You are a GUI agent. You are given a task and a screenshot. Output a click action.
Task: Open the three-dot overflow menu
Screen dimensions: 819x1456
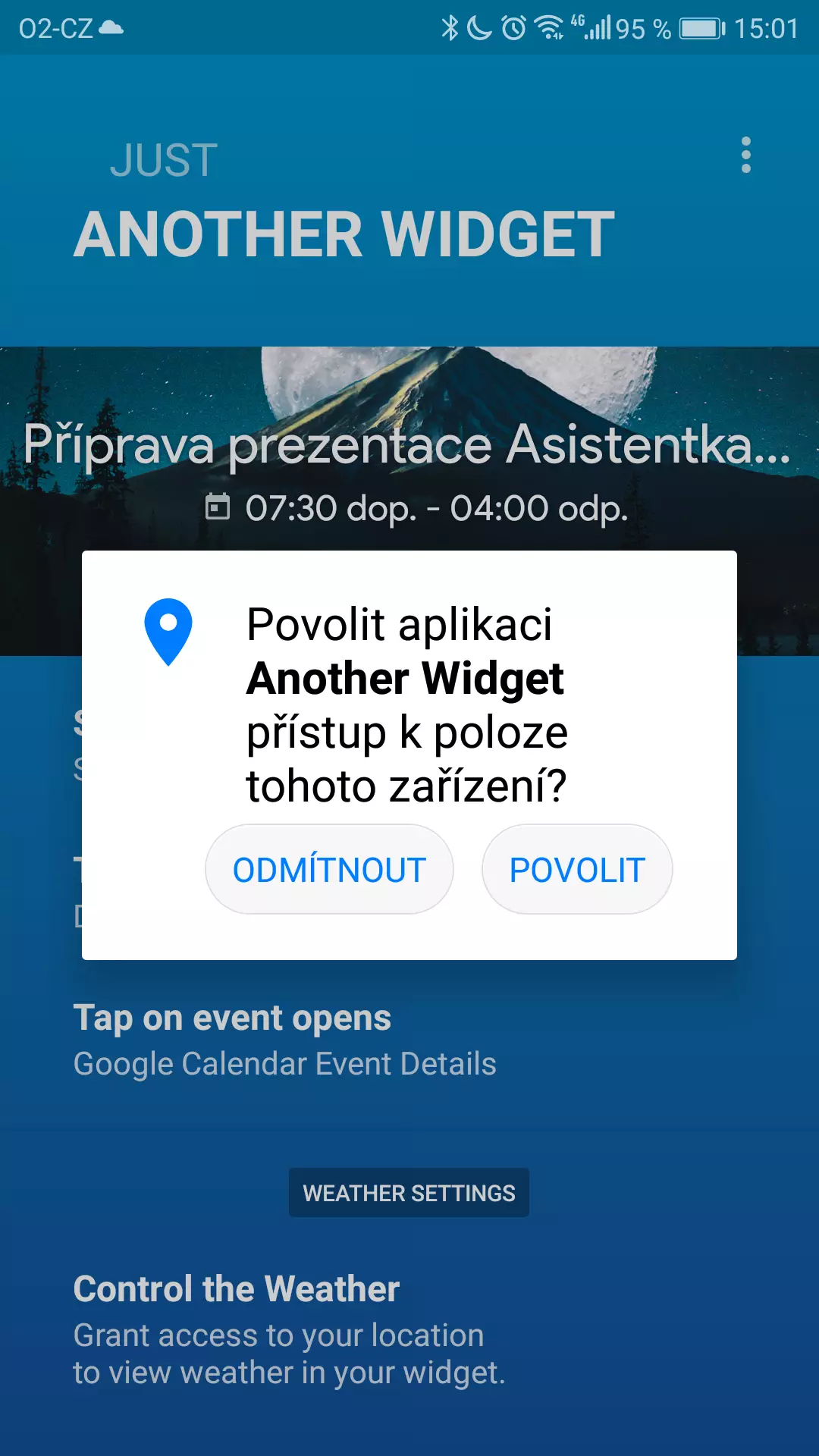745,155
